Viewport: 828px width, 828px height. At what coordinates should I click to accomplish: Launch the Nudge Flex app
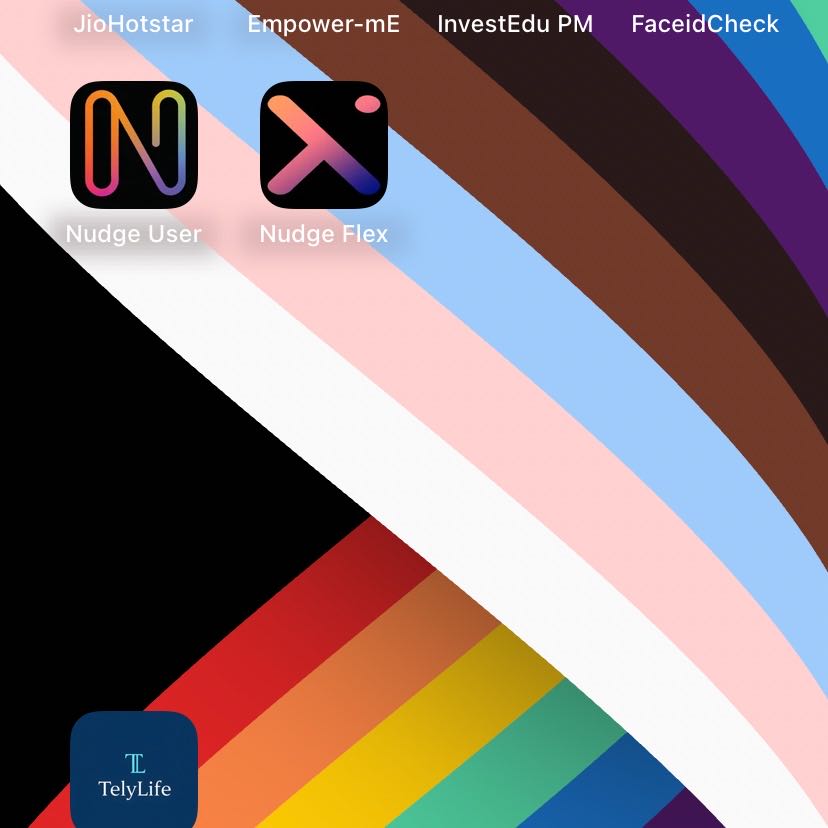[323, 145]
